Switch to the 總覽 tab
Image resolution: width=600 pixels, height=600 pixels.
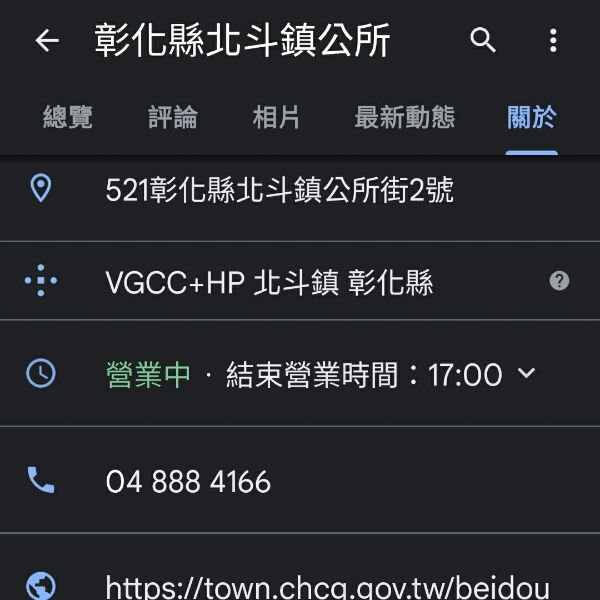[68, 118]
